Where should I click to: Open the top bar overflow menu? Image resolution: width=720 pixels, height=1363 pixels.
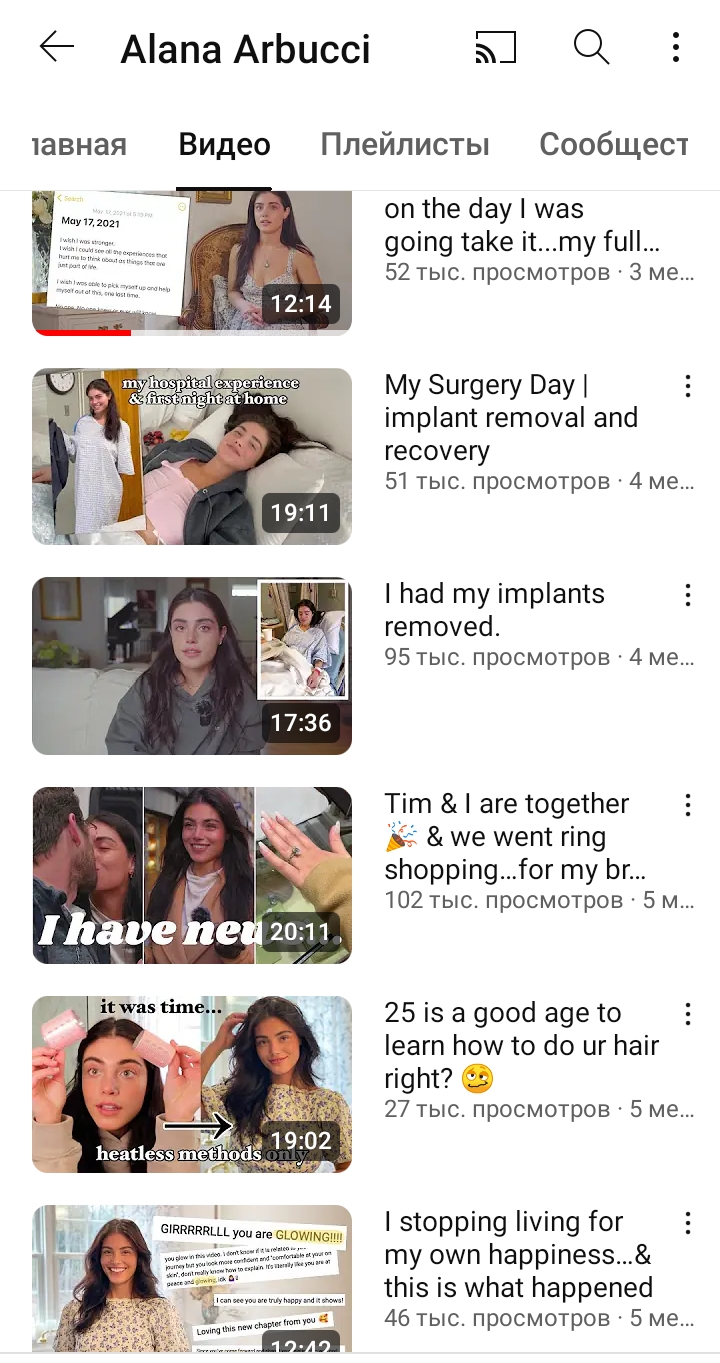tap(676, 47)
